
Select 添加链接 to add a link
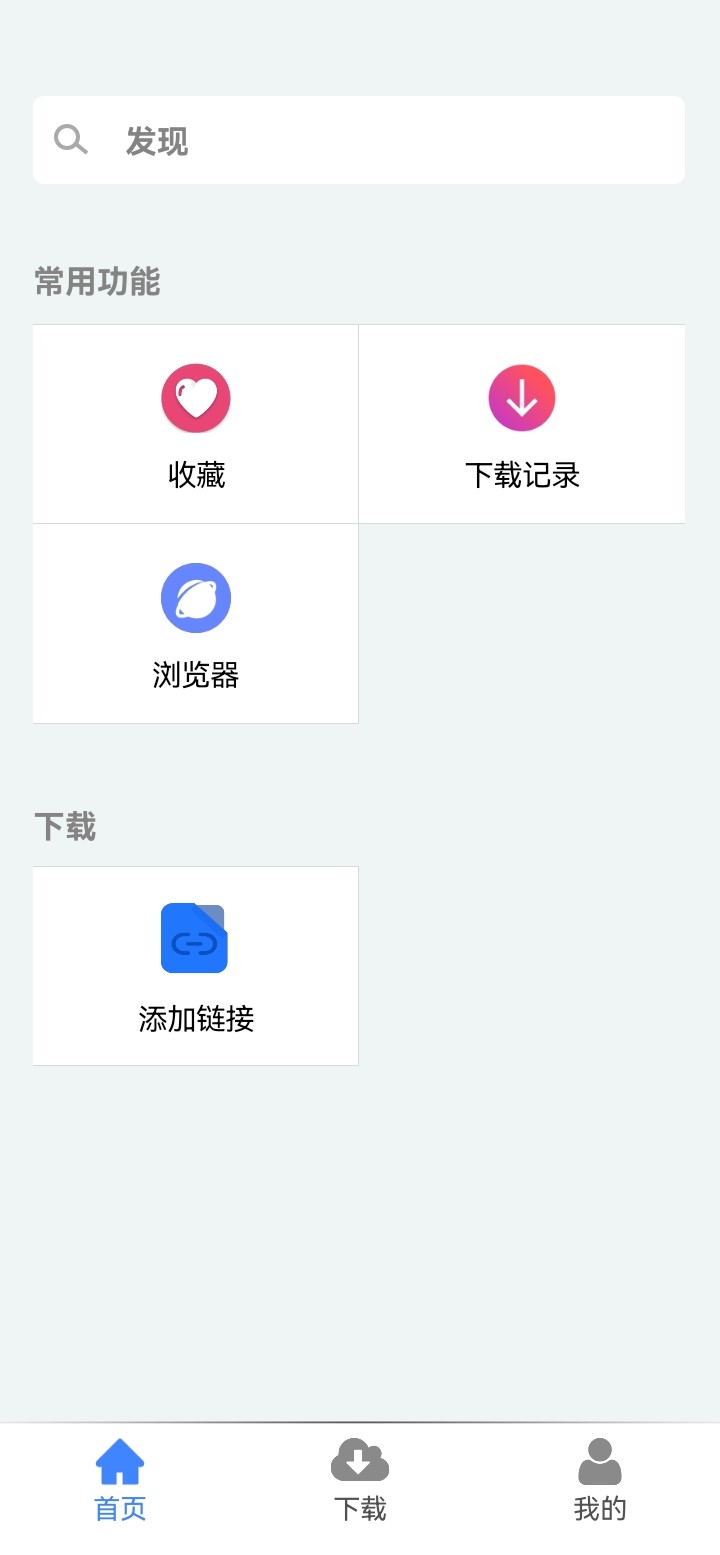click(x=196, y=966)
